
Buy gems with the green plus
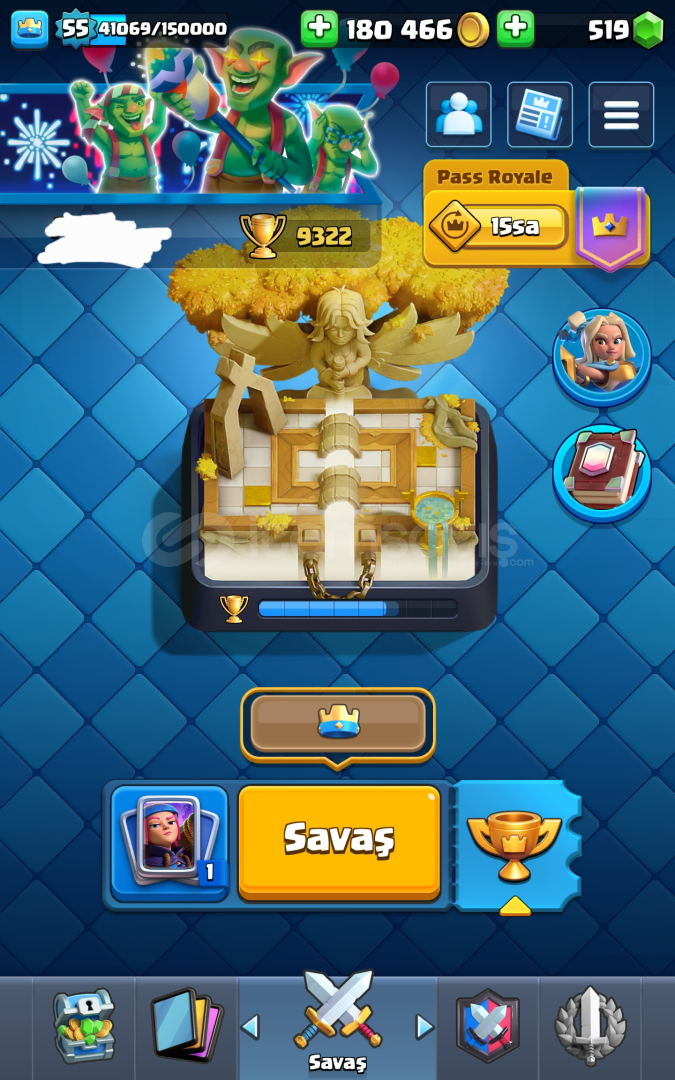pos(515,29)
